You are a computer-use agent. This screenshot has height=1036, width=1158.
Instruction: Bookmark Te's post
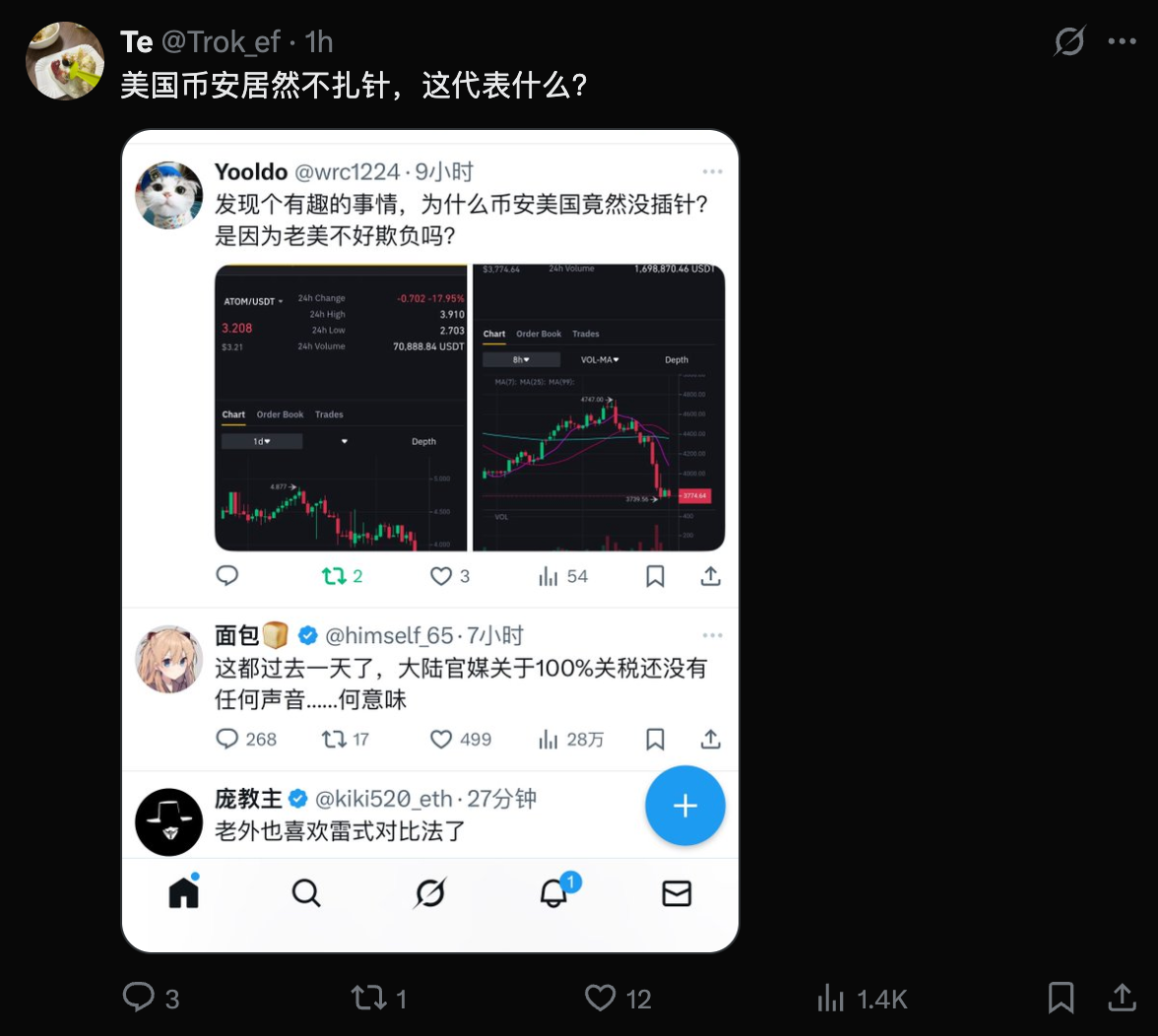coord(1061,999)
